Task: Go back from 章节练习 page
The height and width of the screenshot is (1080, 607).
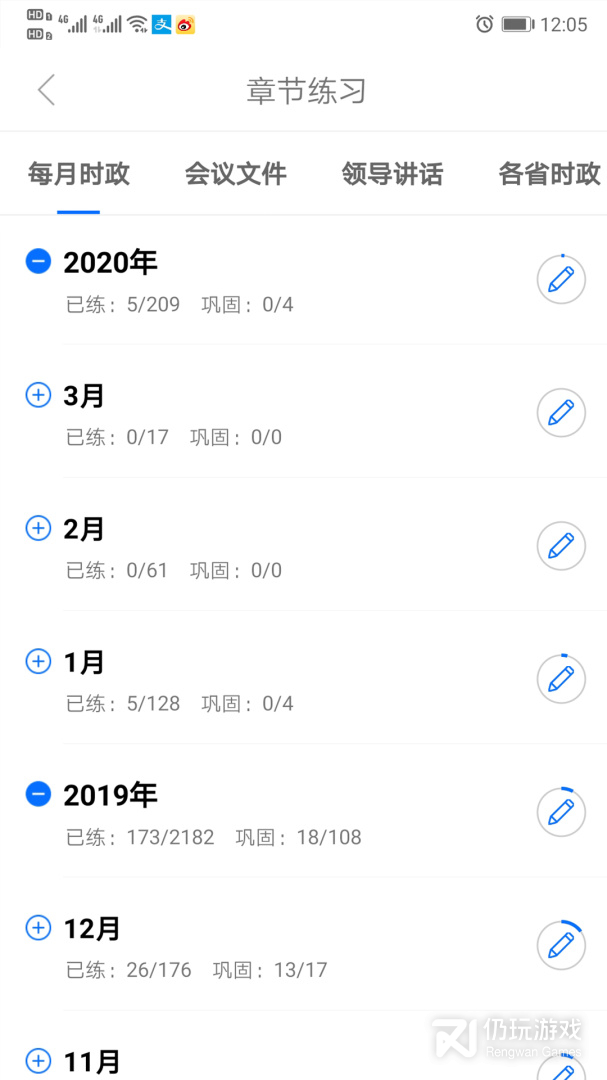Action: pyautogui.click(x=46, y=91)
